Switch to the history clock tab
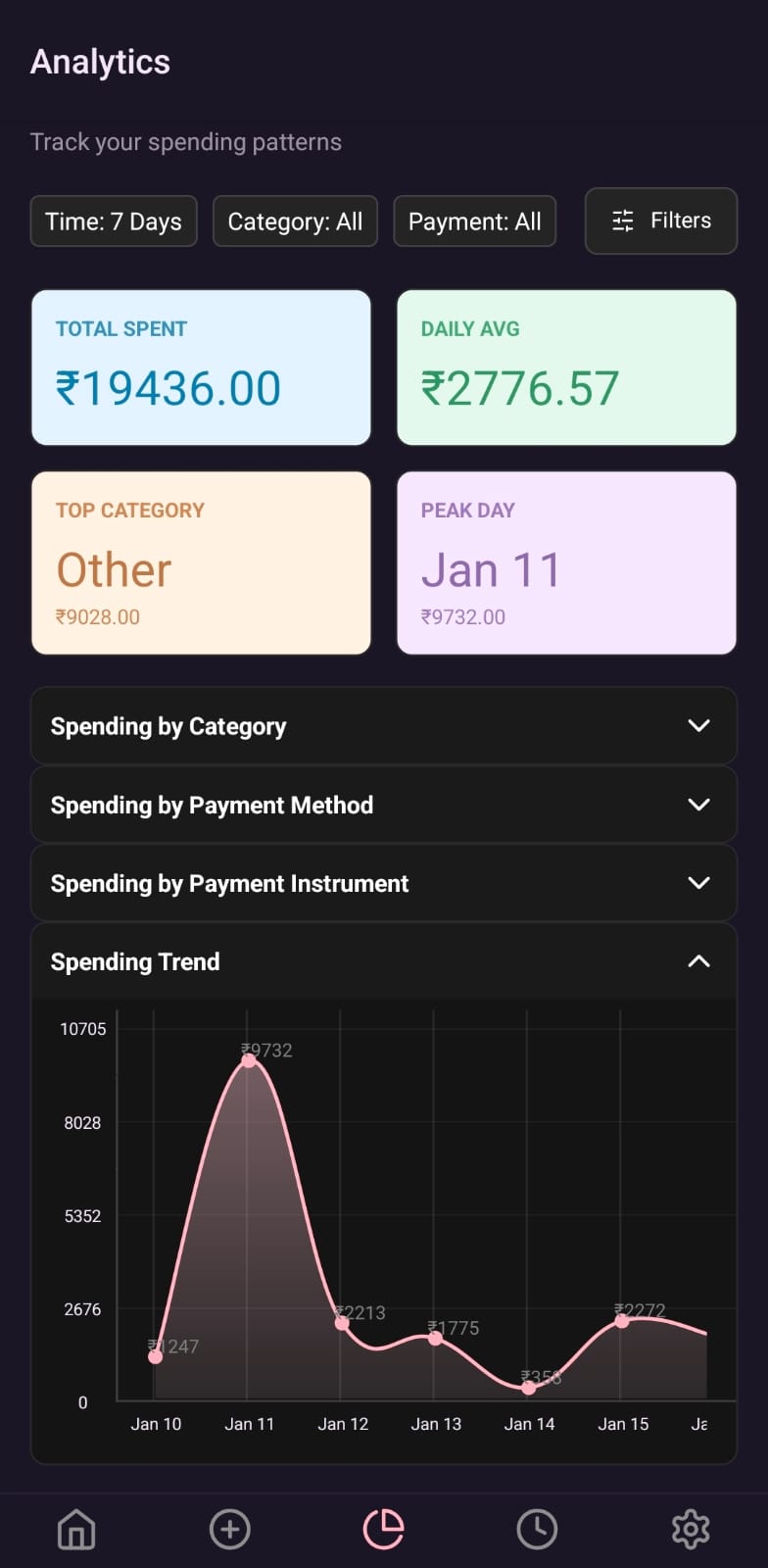 pyautogui.click(x=537, y=1529)
